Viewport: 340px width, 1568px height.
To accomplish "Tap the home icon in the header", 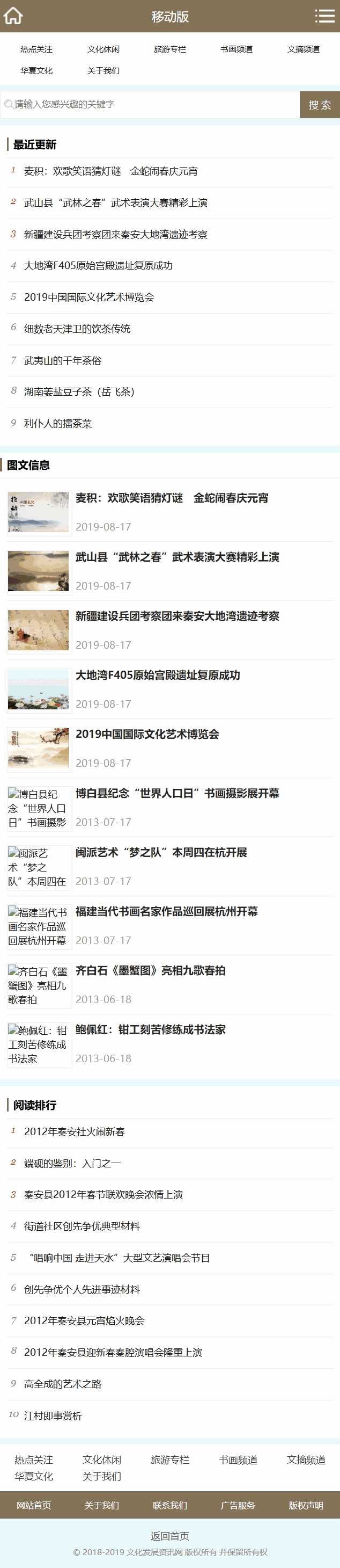I will [x=13, y=16].
